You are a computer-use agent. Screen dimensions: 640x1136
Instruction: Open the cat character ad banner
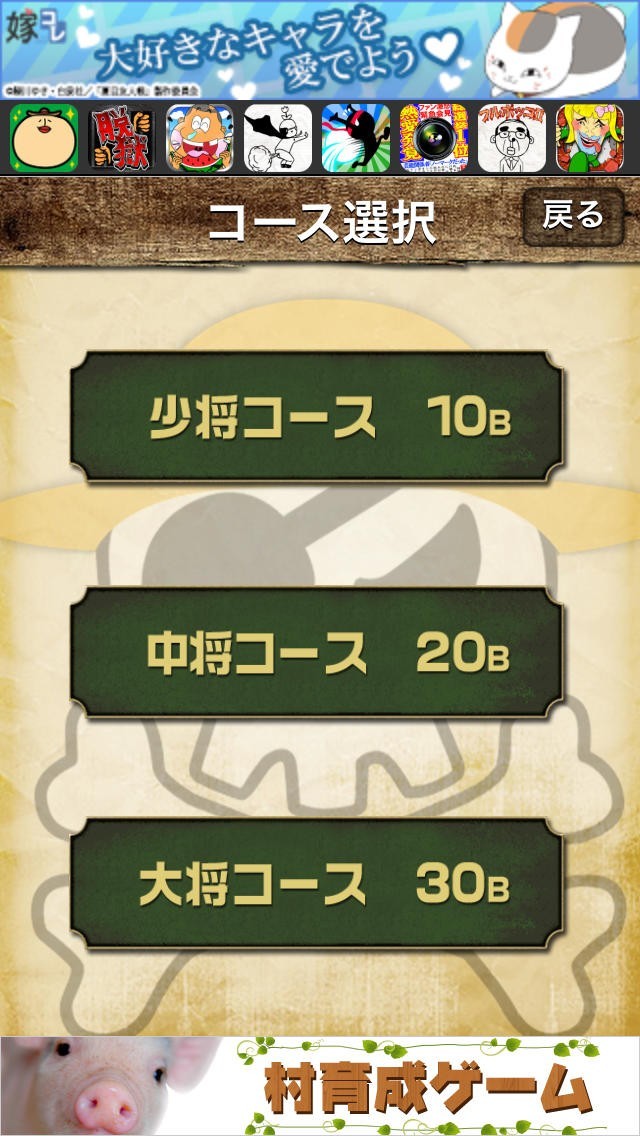320,50
